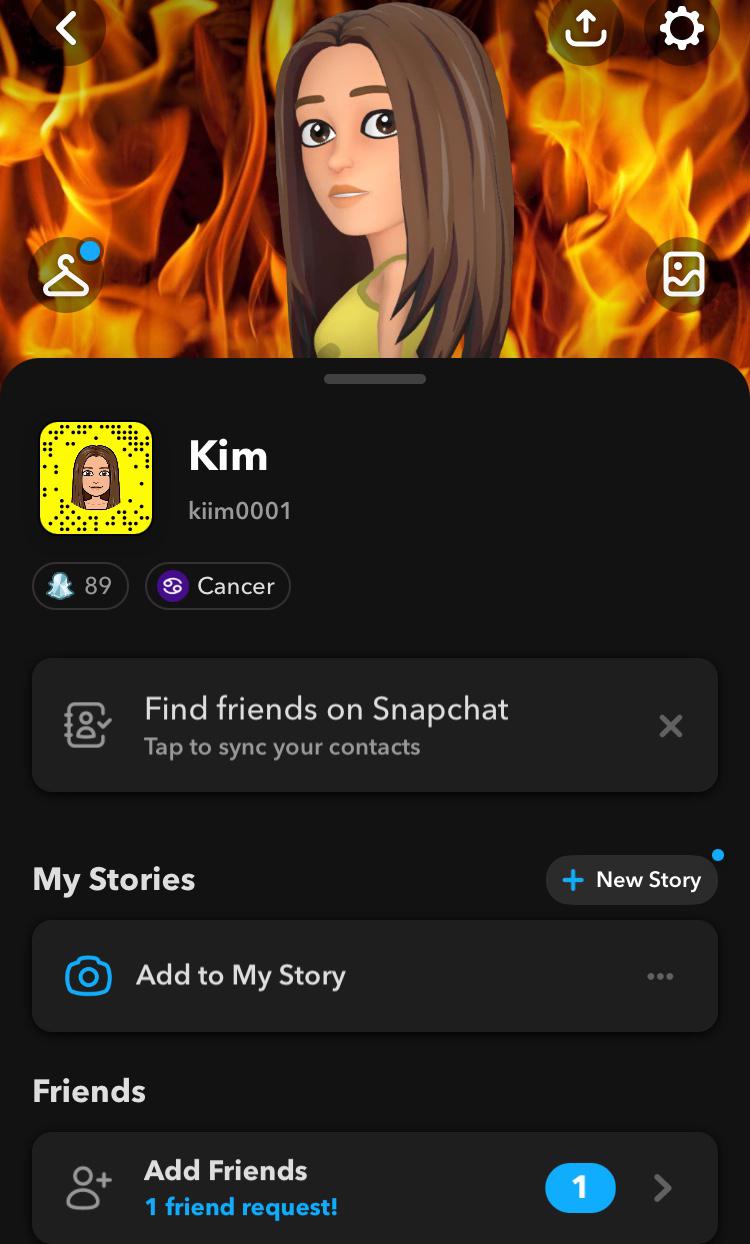The width and height of the screenshot is (750, 1244).
Task: Open settings gear icon
Action: pyautogui.click(x=682, y=30)
